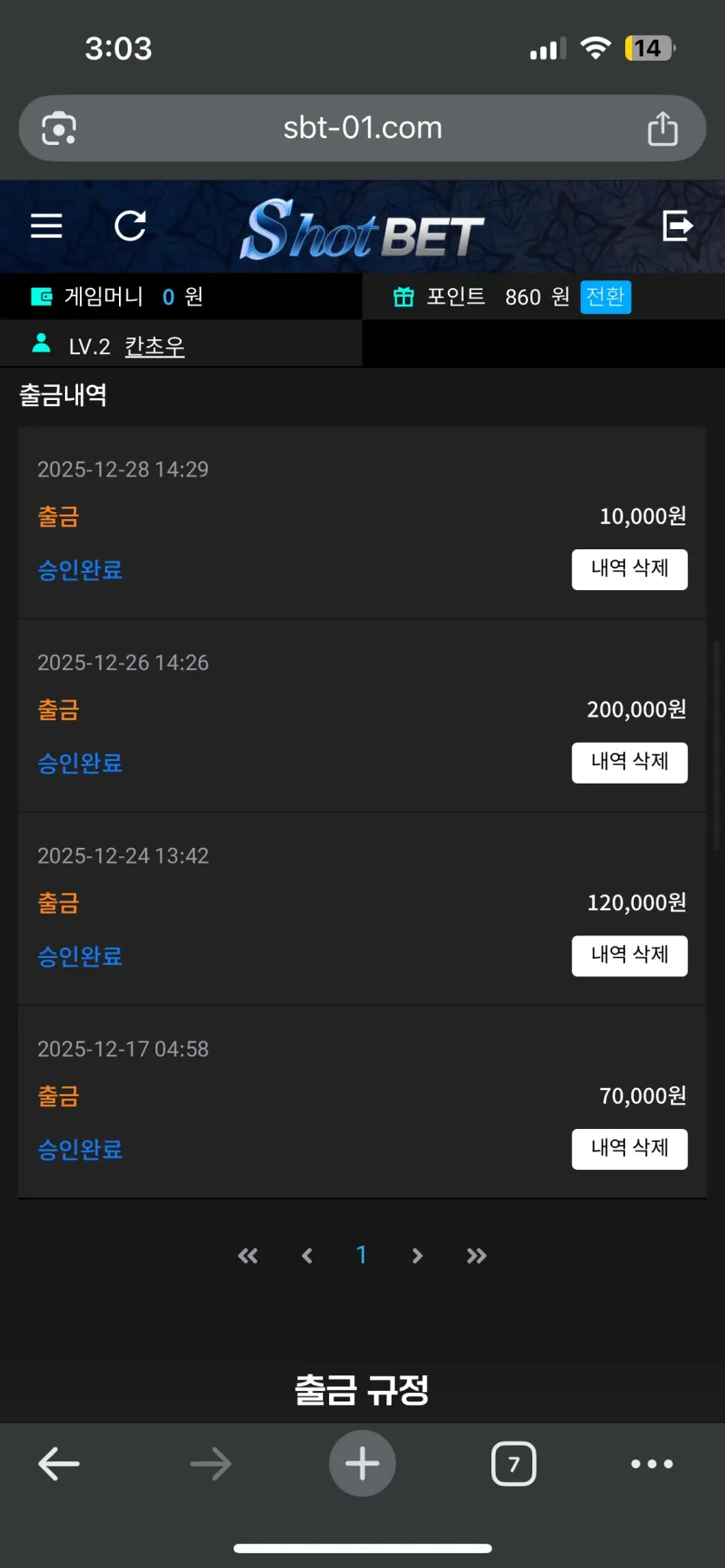Delete the 70,000원 withdrawal record
This screenshot has width=725, height=1568.
point(629,1149)
